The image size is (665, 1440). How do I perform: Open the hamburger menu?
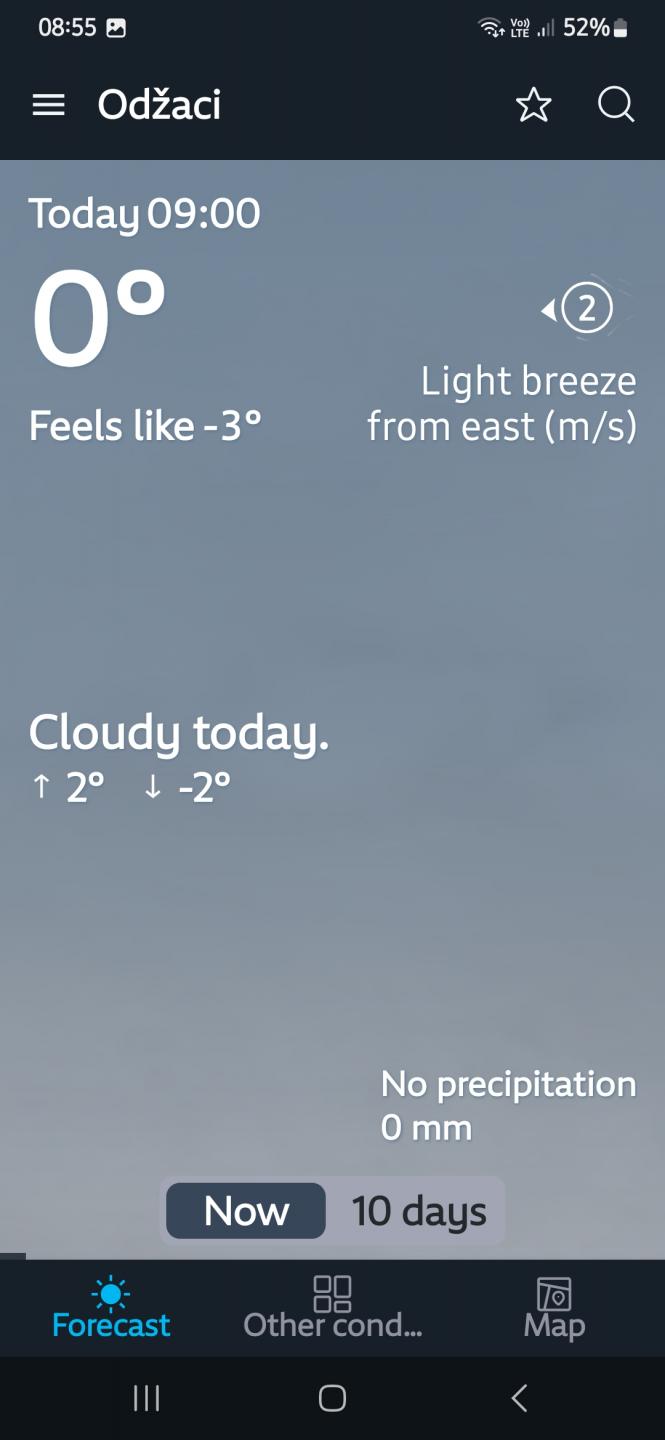coord(48,105)
